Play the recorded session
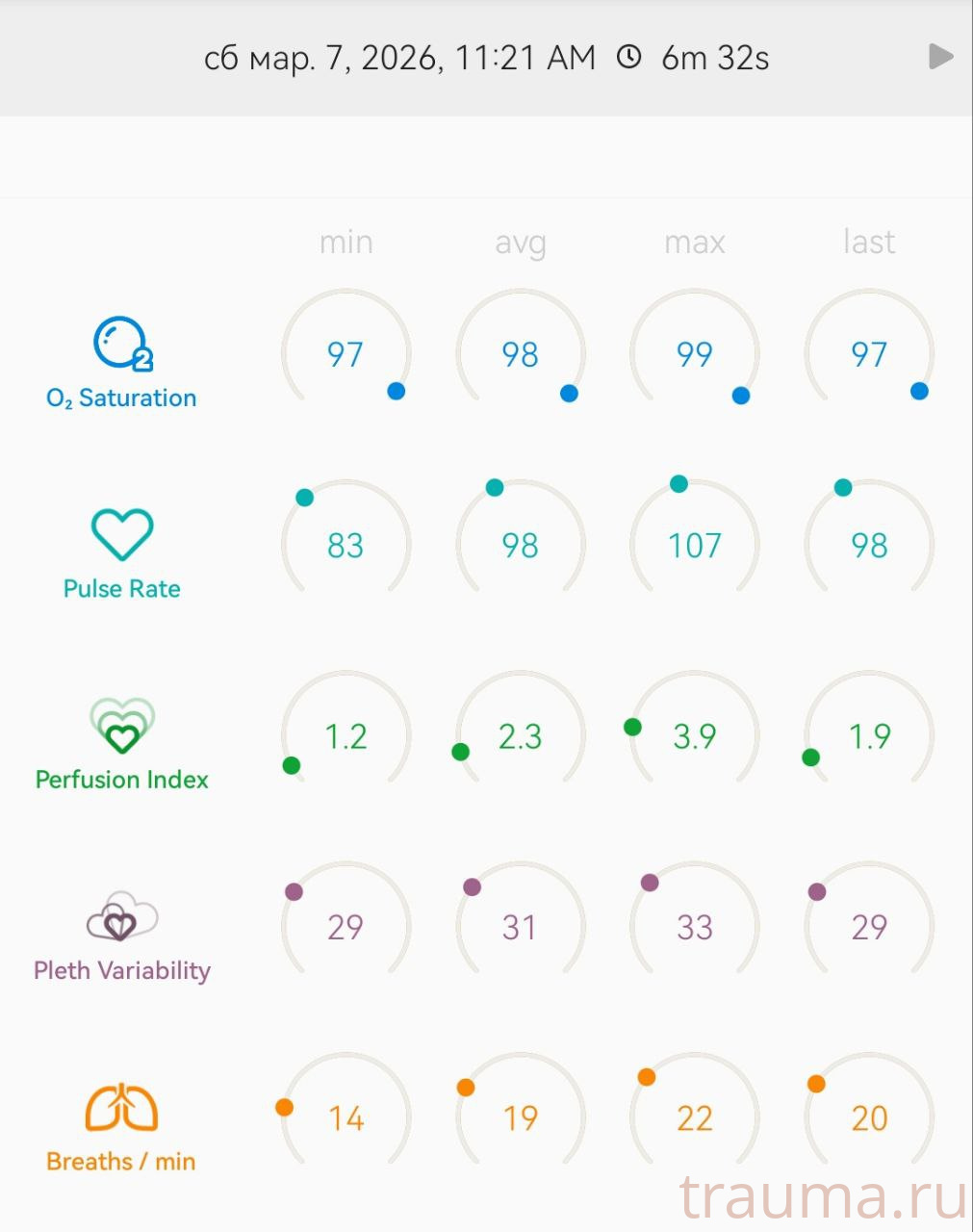Image resolution: width=973 pixels, height=1232 pixels. 940,57
